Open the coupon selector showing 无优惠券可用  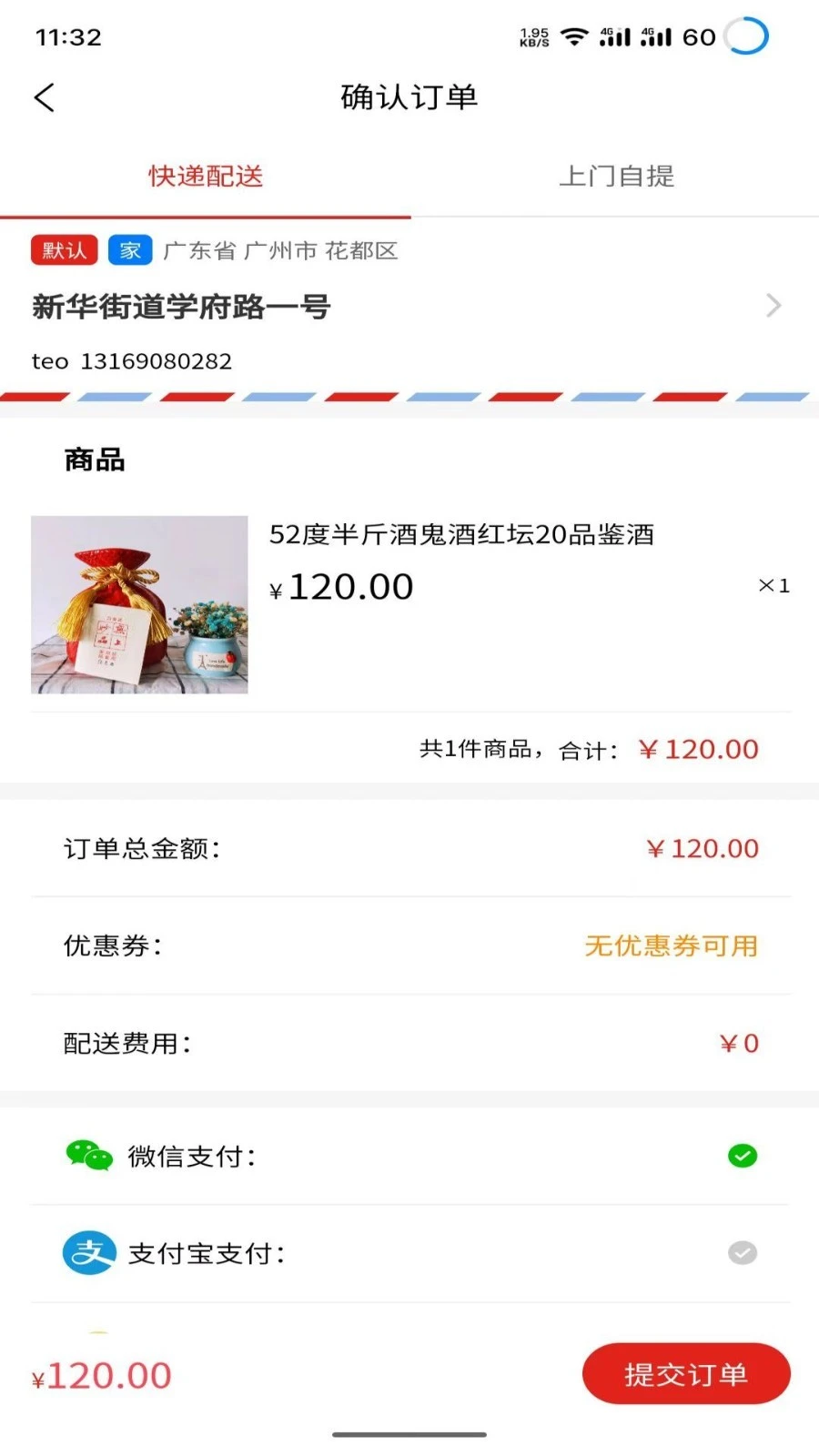coord(671,946)
